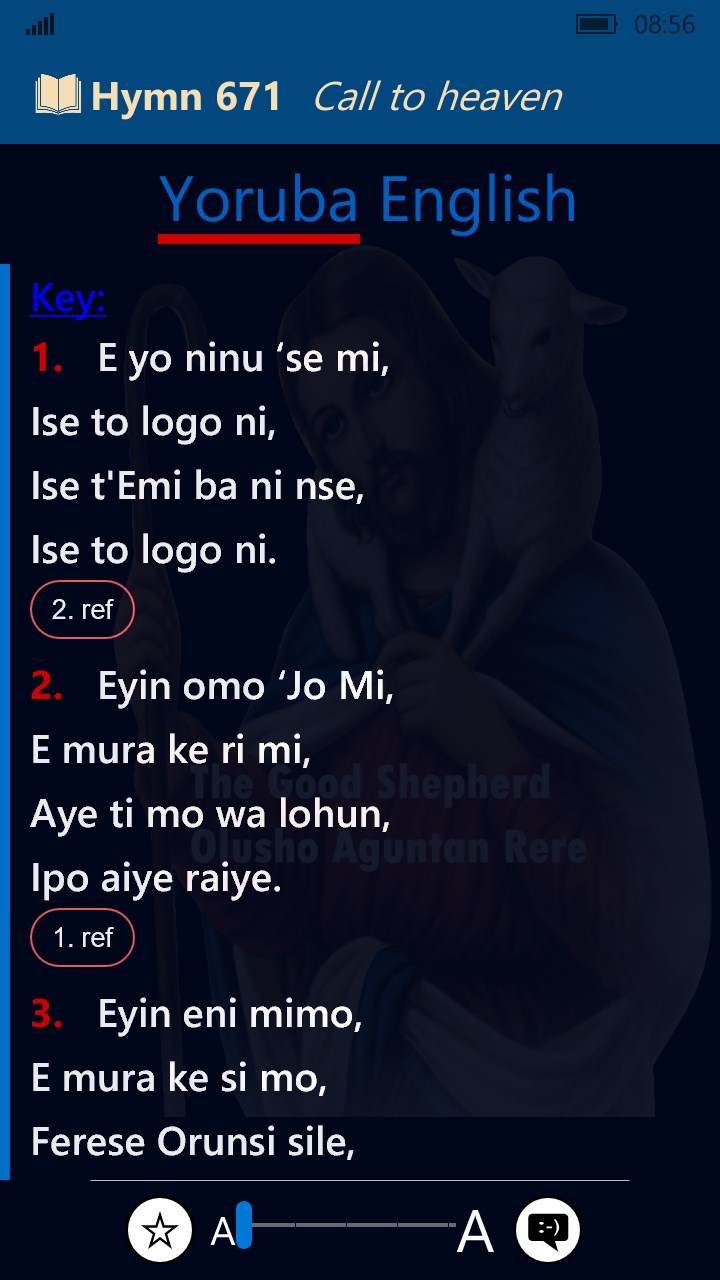Tap the red numeral 1 verse marker
The width and height of the screenshot is (720, 1280).
(44, 357)
